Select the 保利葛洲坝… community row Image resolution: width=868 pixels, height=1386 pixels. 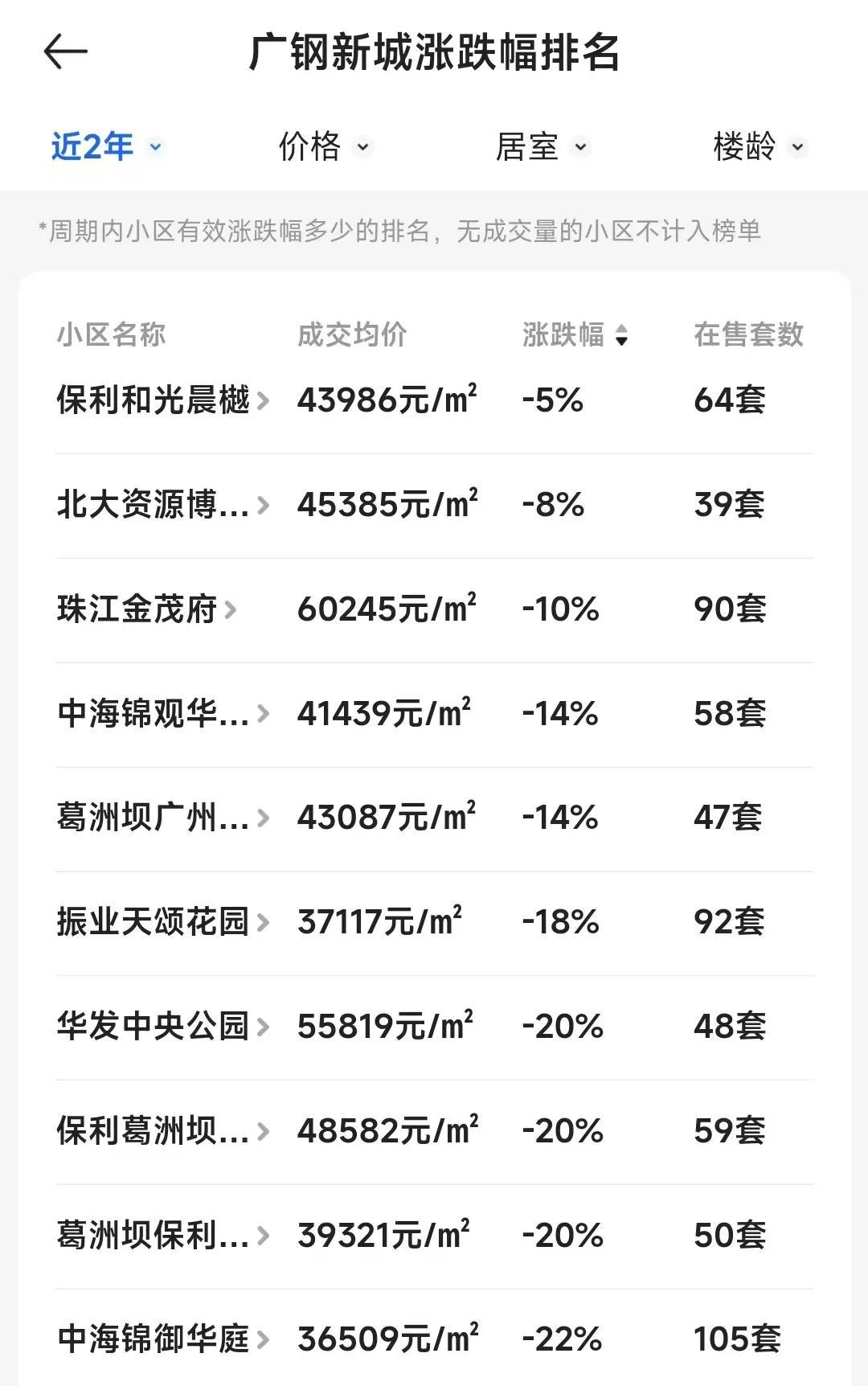(162, 1131)
